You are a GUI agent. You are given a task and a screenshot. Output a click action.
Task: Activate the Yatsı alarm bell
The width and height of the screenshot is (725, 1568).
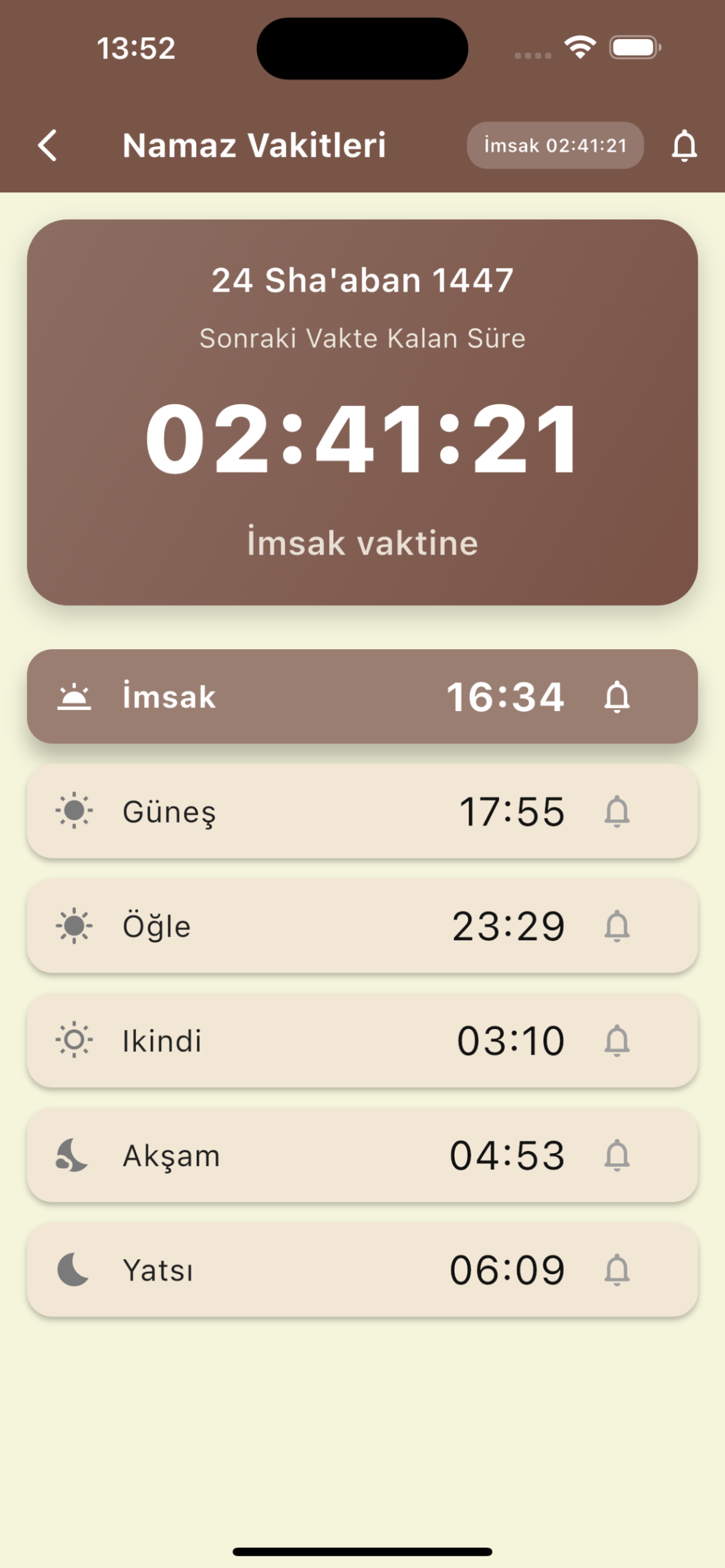point(617,1270)
